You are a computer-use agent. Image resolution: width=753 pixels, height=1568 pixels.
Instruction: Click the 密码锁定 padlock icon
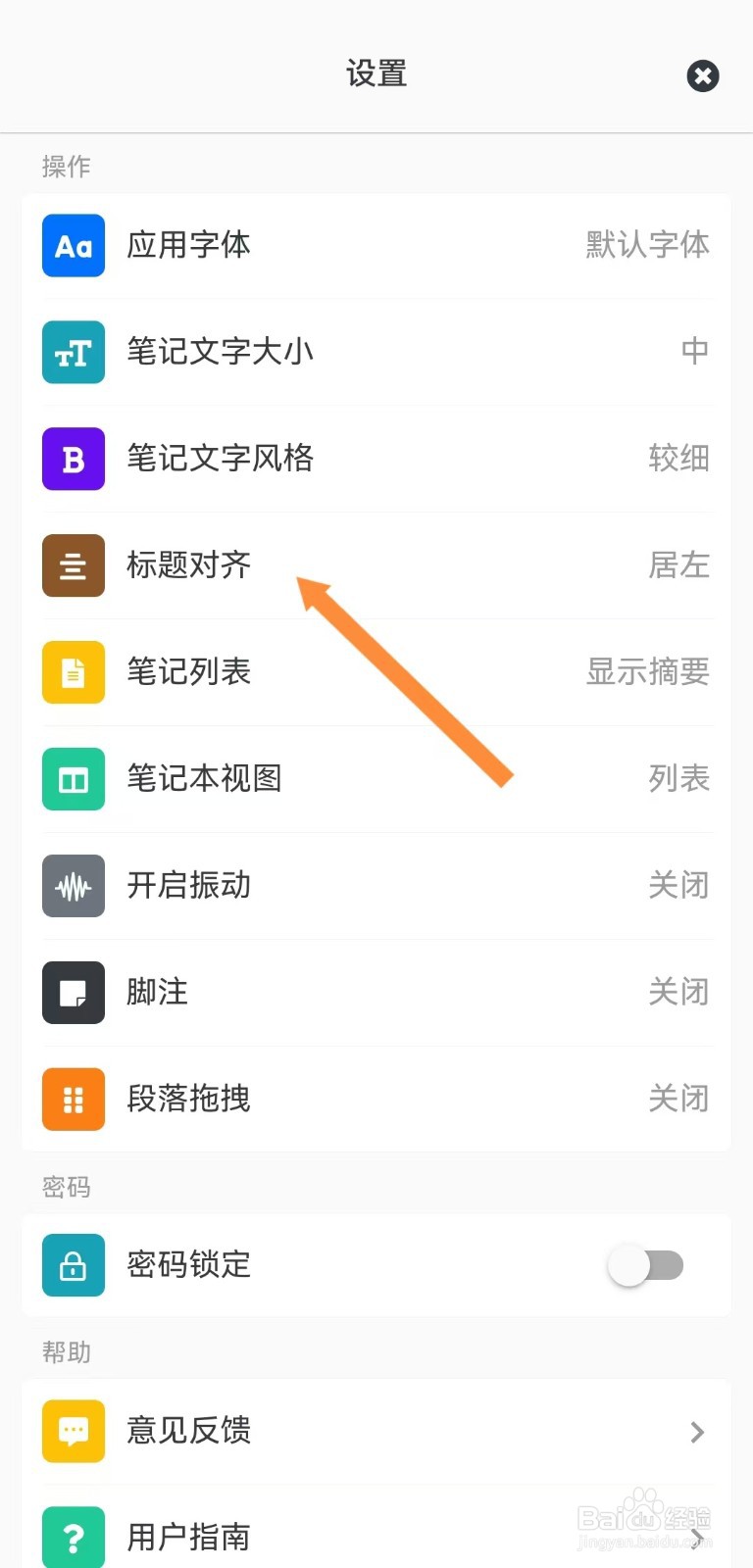tap(73, 1265)
